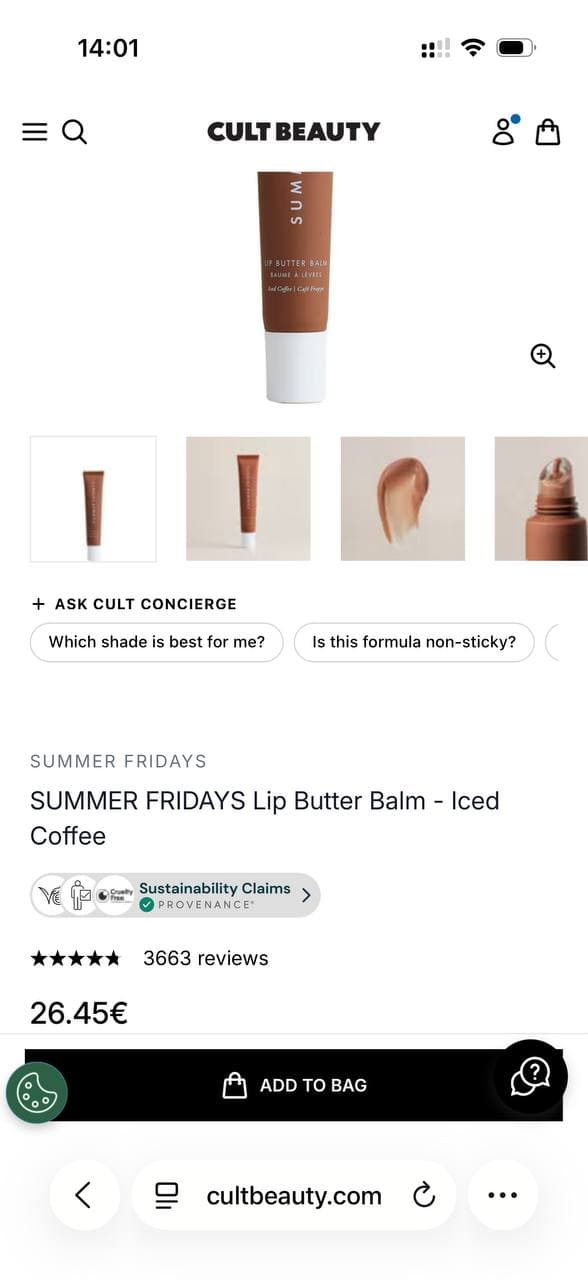This screenshot has height=1280, width=588.
Task: View the shopping bag
Action: tap(548, 132)
